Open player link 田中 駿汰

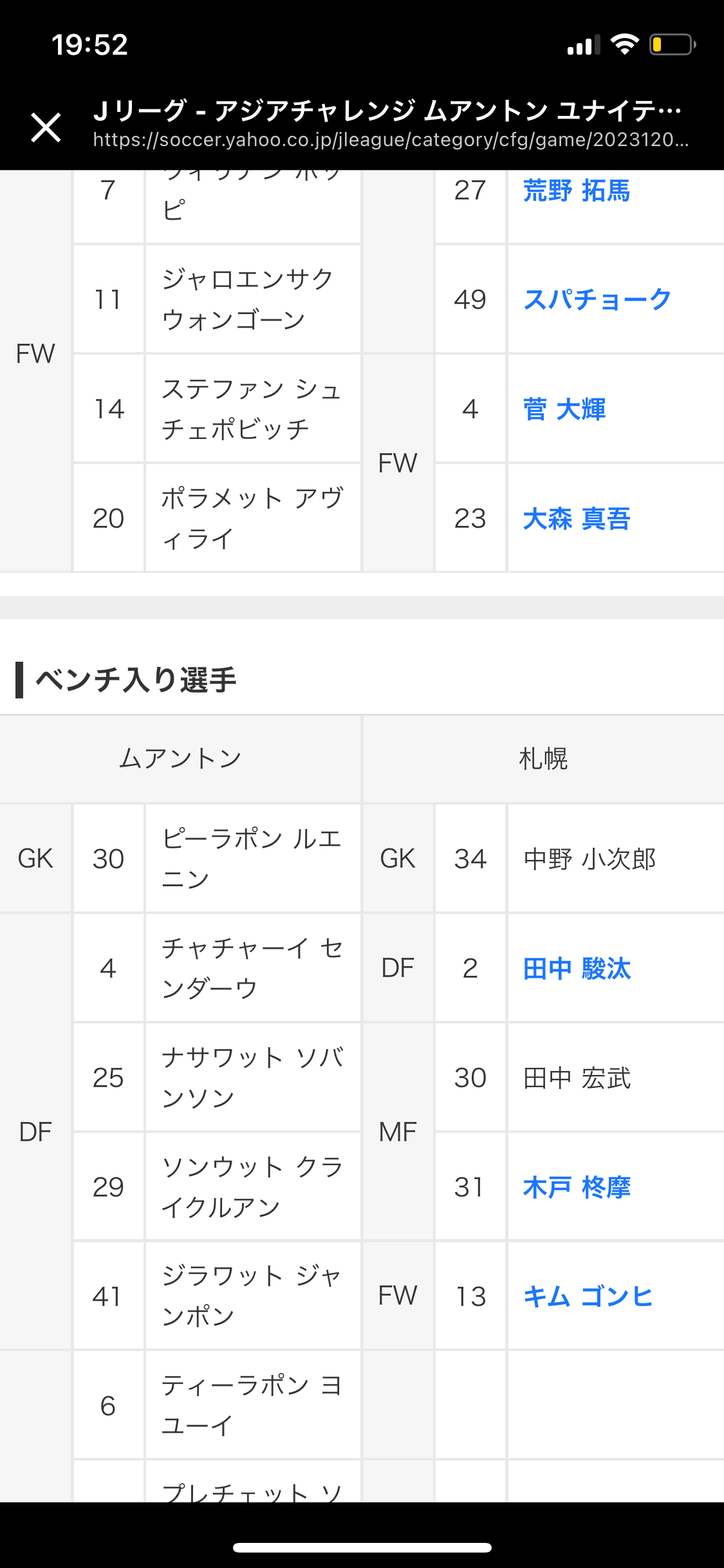[x=577, y=968]
